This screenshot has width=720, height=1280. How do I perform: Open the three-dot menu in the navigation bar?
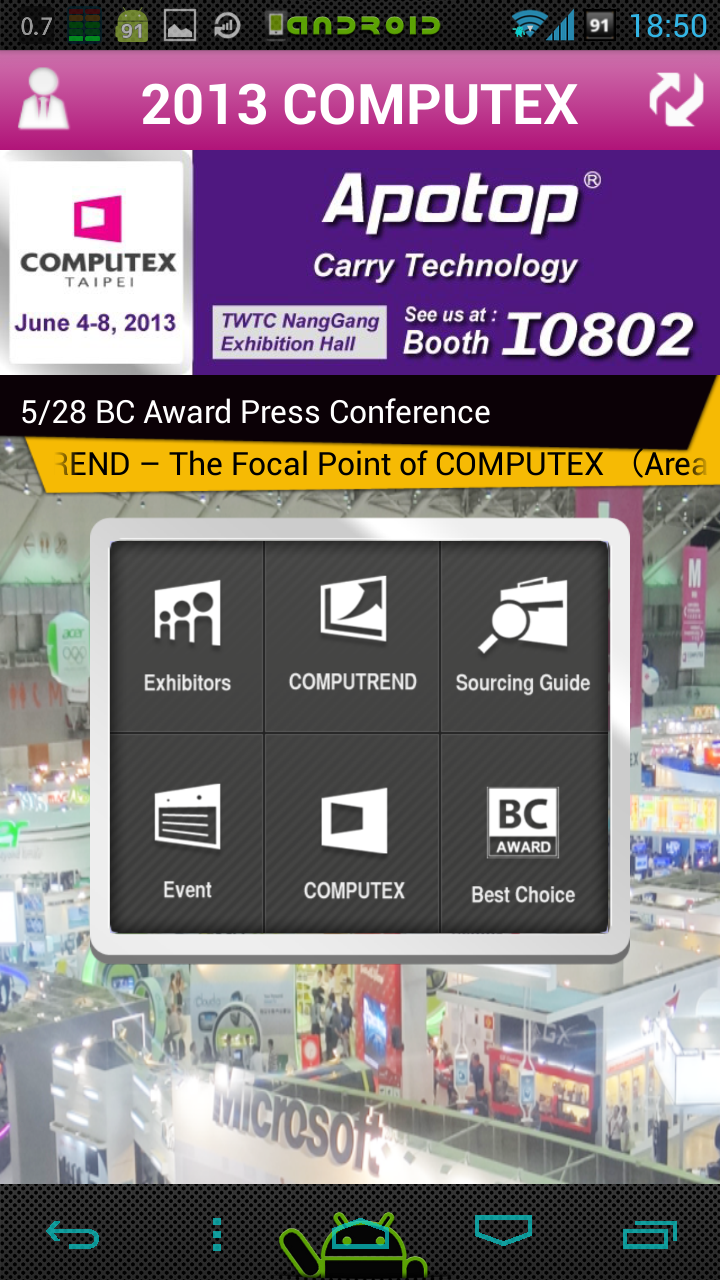pos(216,1236)
